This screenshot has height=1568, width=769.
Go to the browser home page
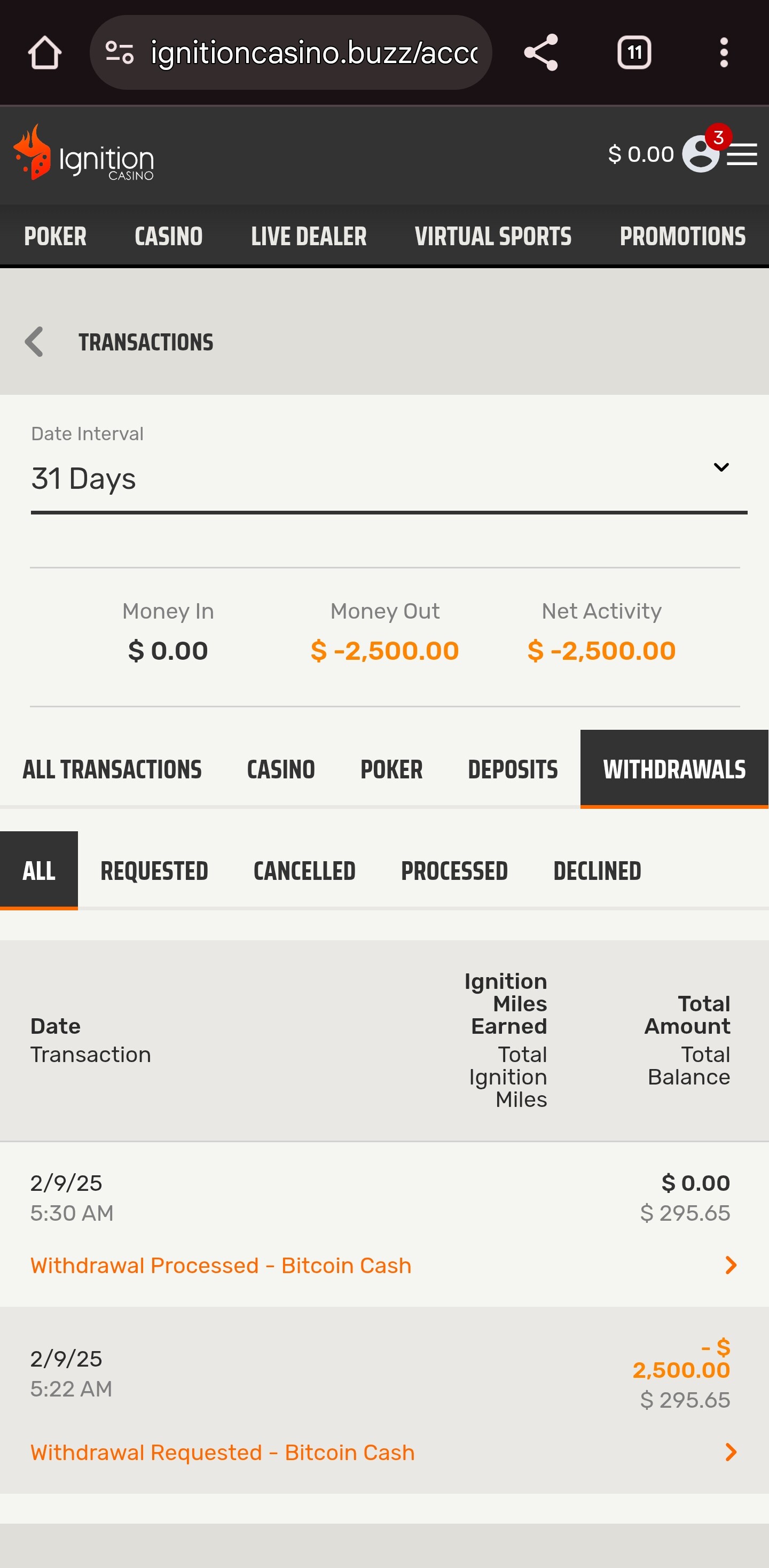click(44, 52)
